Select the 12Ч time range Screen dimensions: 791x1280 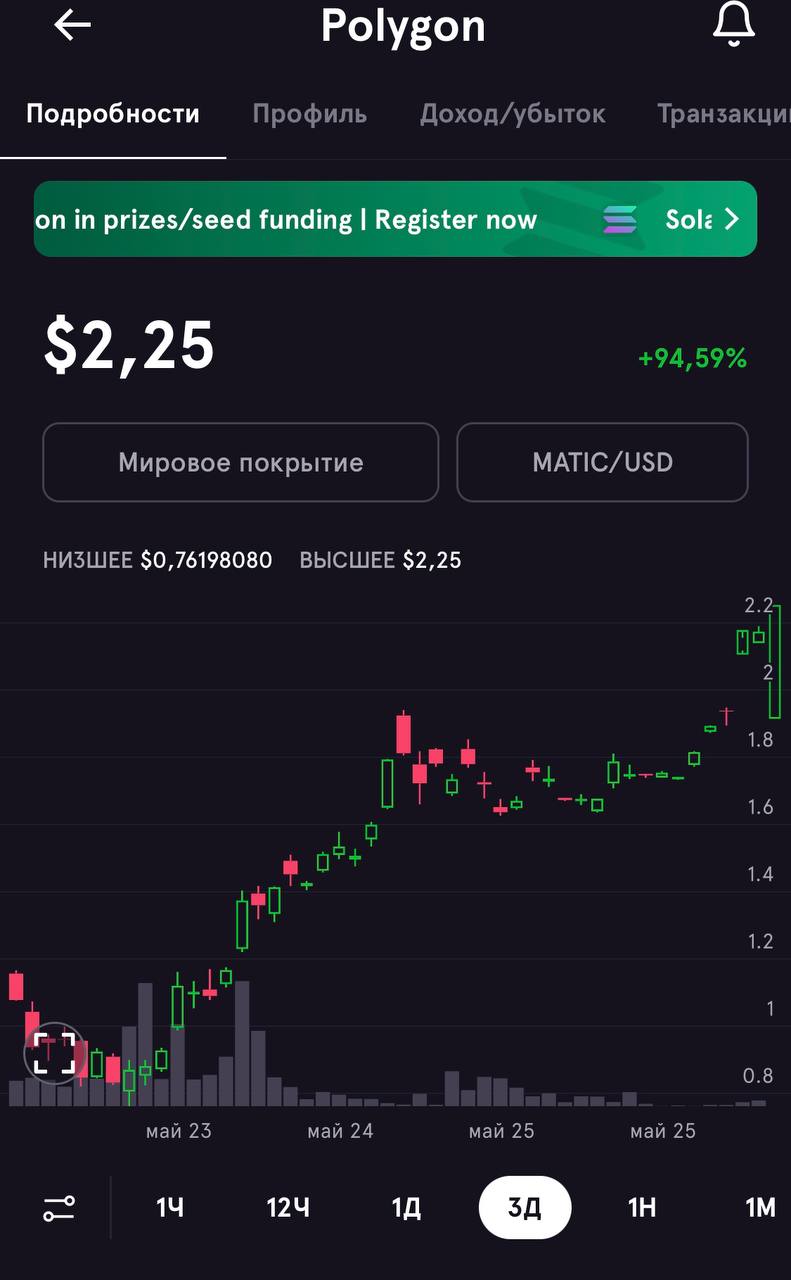click(x=288, y=1208)
